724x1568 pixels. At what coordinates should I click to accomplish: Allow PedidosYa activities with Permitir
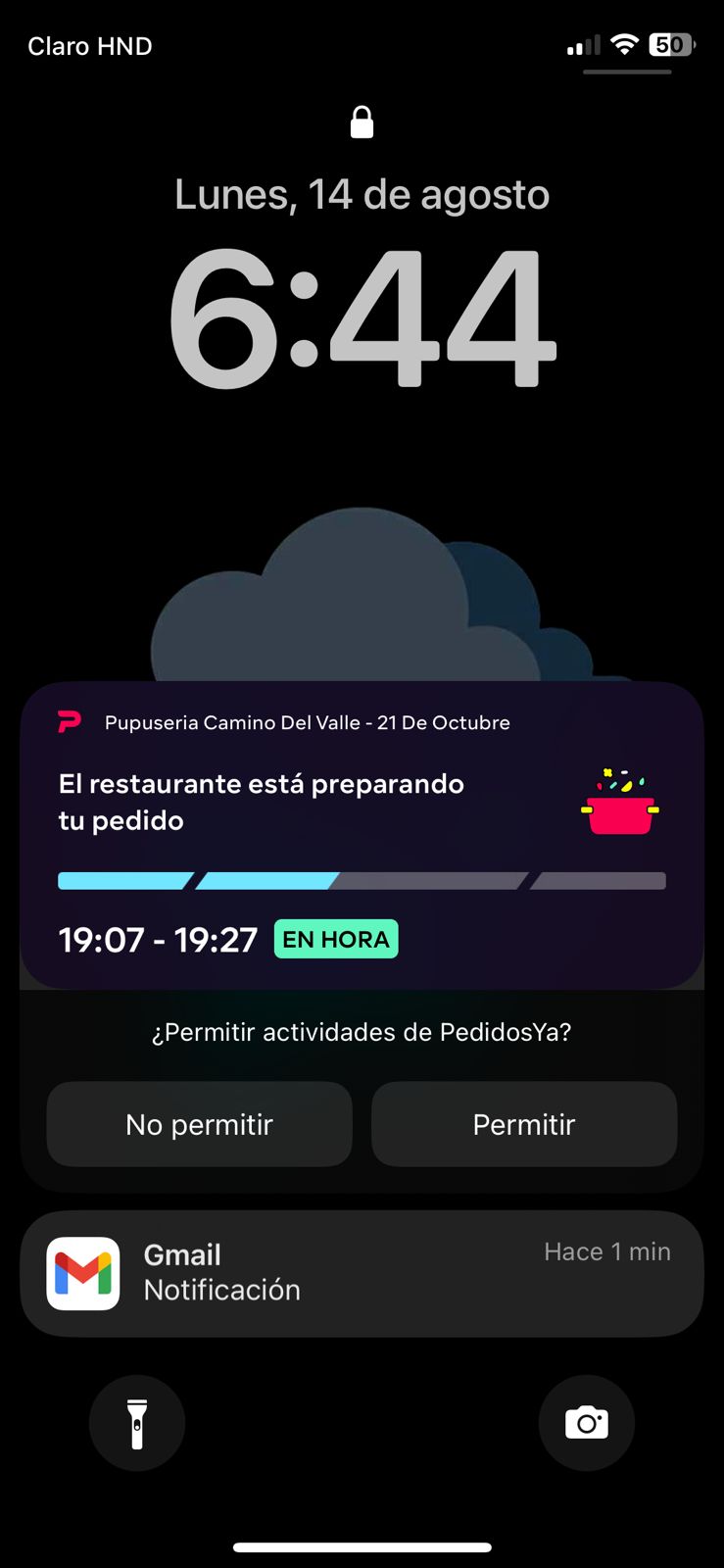click(524, 1124)
